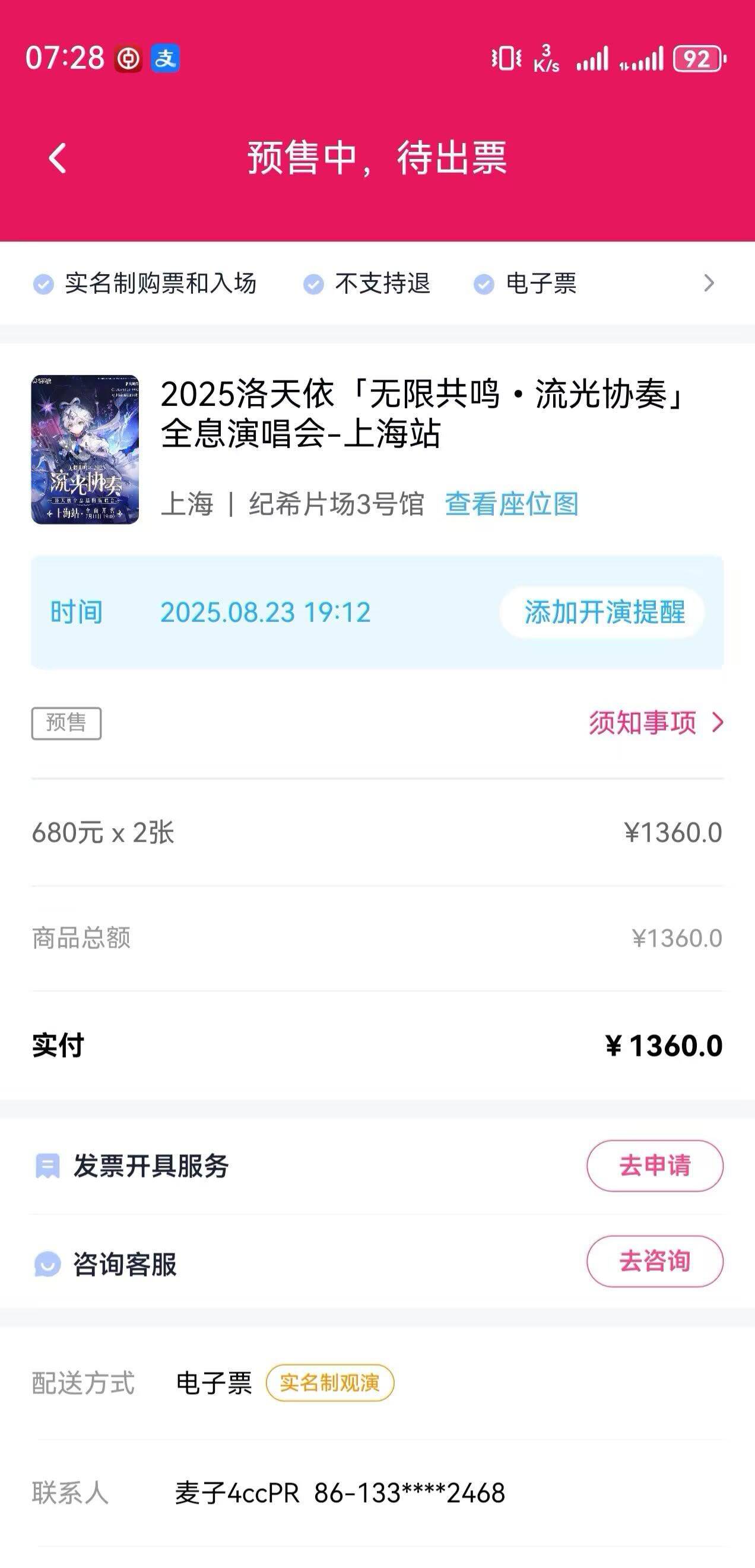Tap 去咨询 to contact customer service

(x=655, y=1261)
